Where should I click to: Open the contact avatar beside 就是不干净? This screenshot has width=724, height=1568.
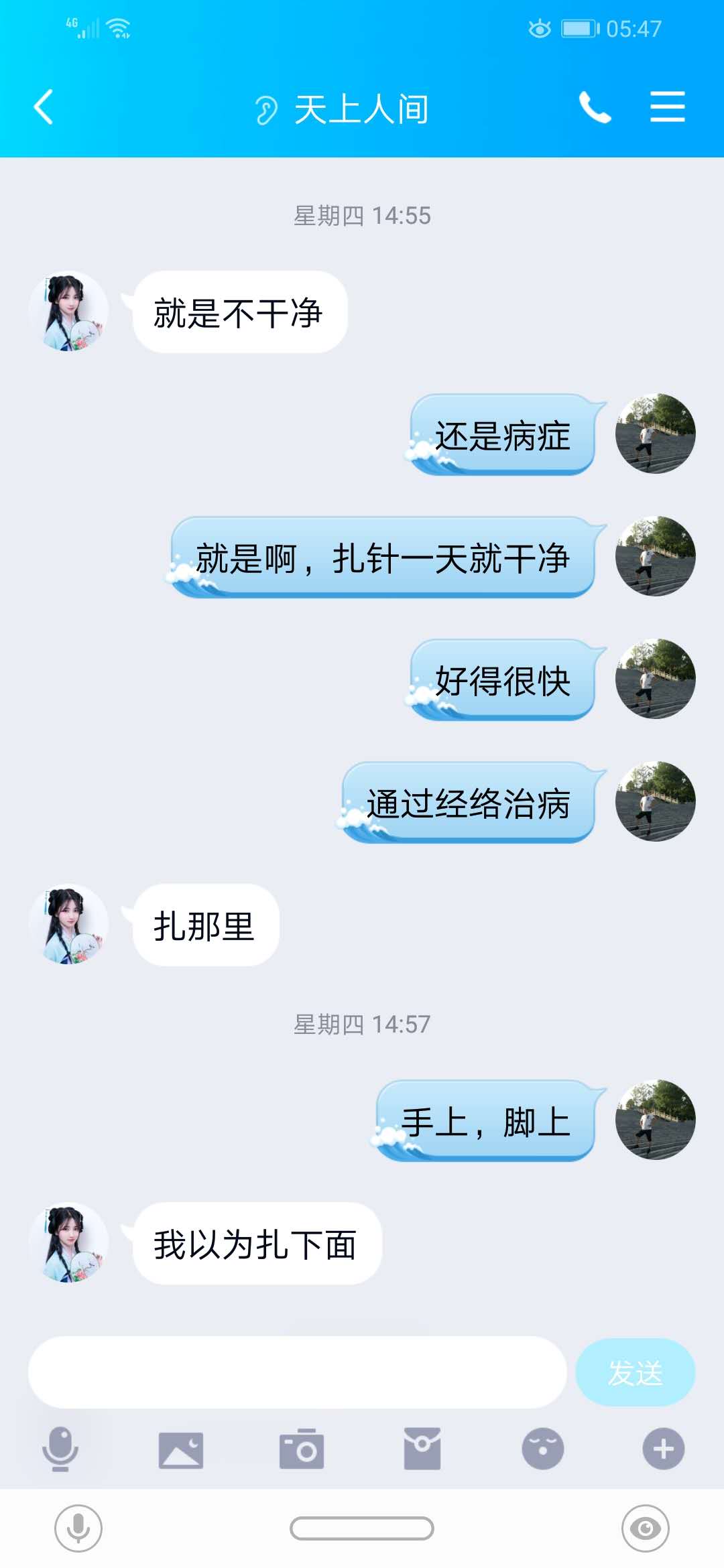coord(69,312)
